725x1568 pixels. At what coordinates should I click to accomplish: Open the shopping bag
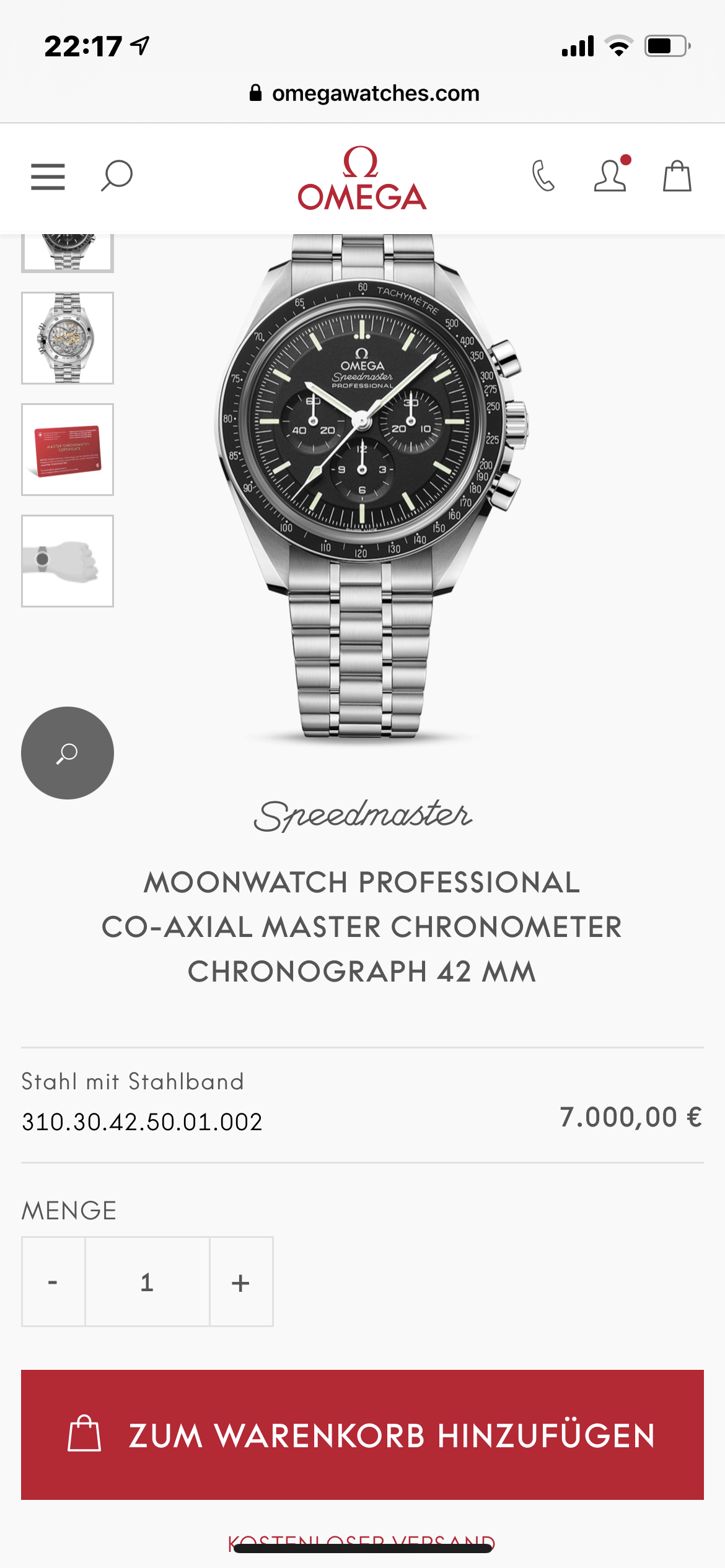tap(677, 176)
